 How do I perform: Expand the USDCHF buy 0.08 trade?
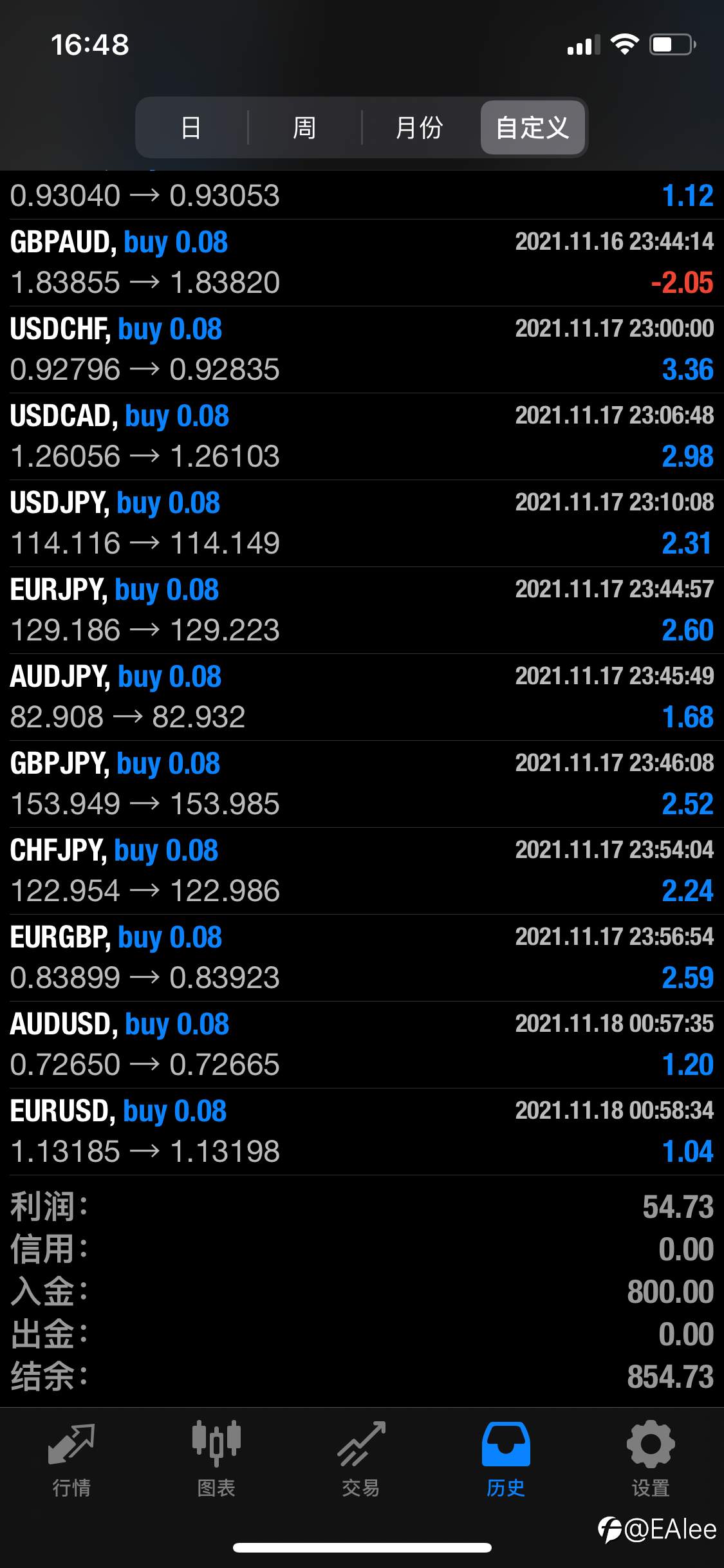[362, 350]
